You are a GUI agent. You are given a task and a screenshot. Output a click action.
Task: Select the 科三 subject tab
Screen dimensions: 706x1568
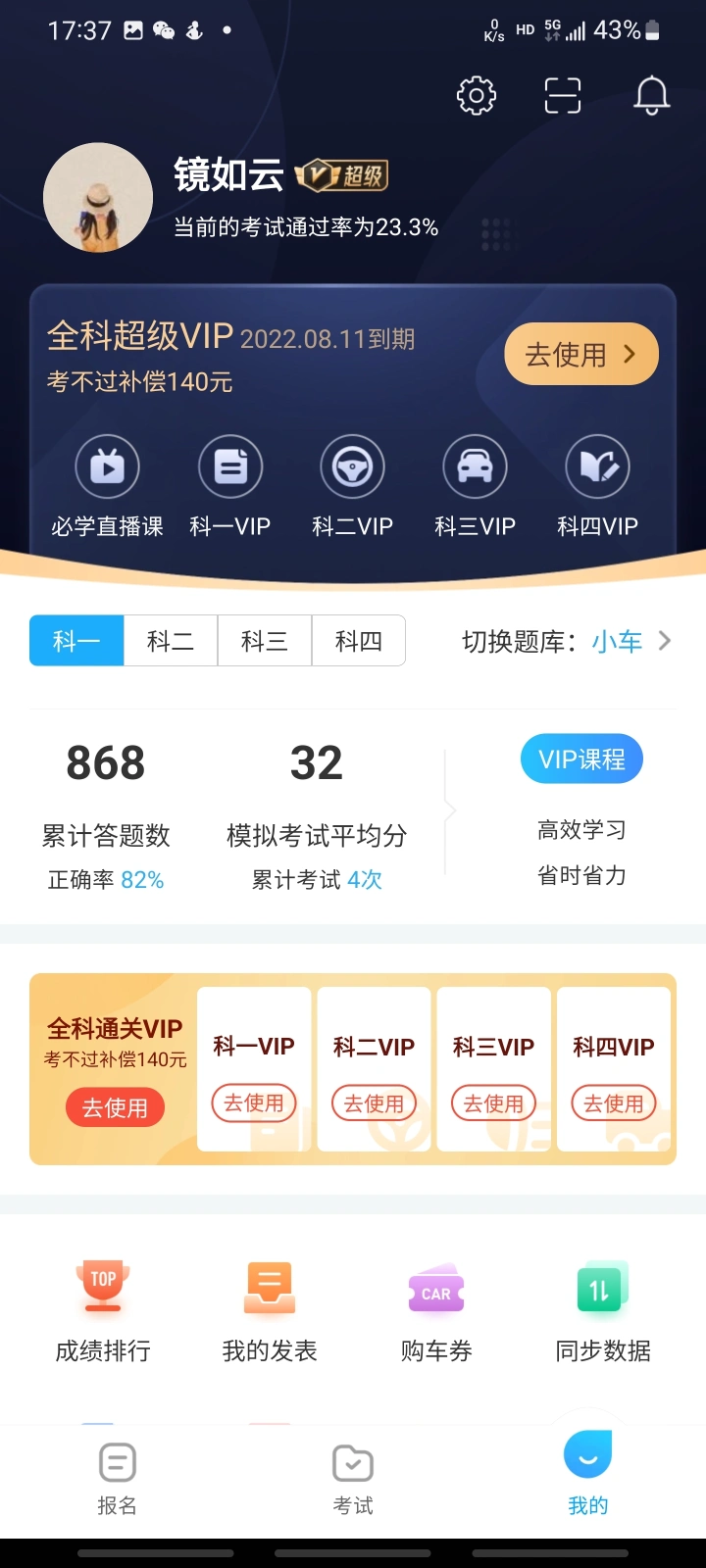click(x=265, y=641)
